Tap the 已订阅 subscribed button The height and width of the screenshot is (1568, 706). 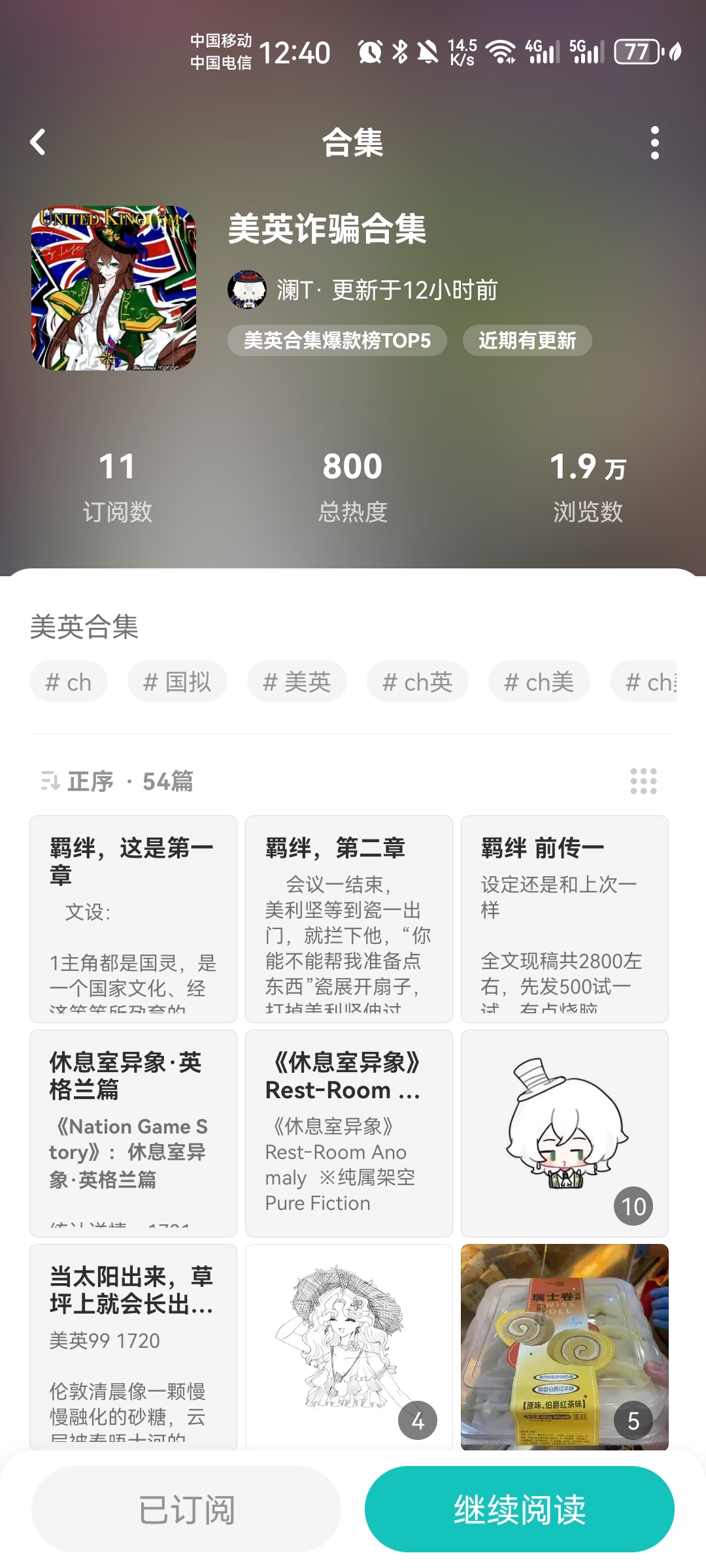(x=186, y=1509)
